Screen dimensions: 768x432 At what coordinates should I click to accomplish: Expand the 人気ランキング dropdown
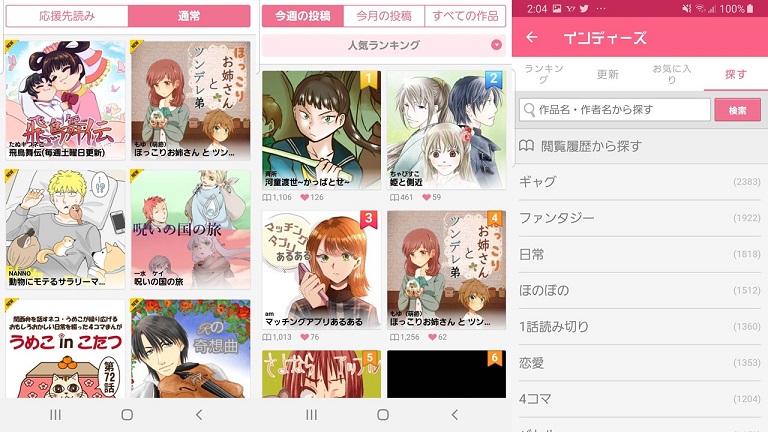tap(384, 45)
